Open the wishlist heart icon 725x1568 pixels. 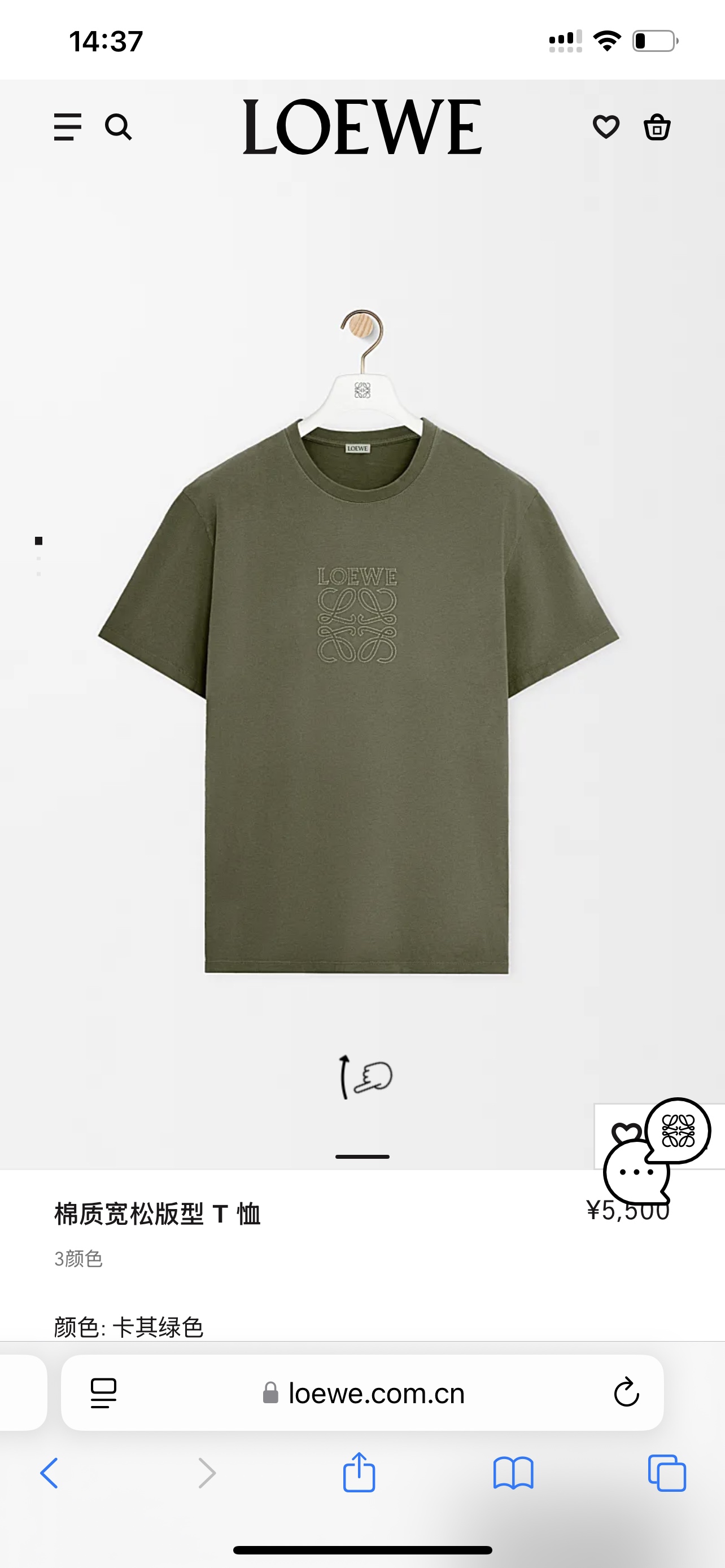click(606, 127)
